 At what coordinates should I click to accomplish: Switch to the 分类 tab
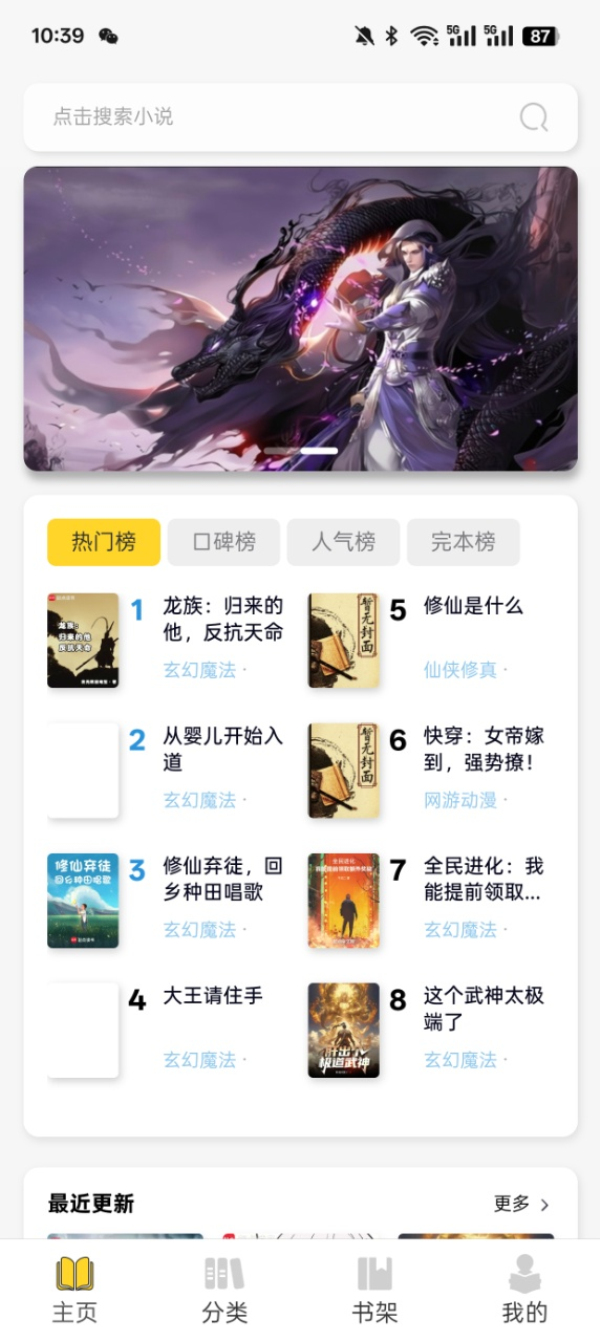(x=224, y=1290)
